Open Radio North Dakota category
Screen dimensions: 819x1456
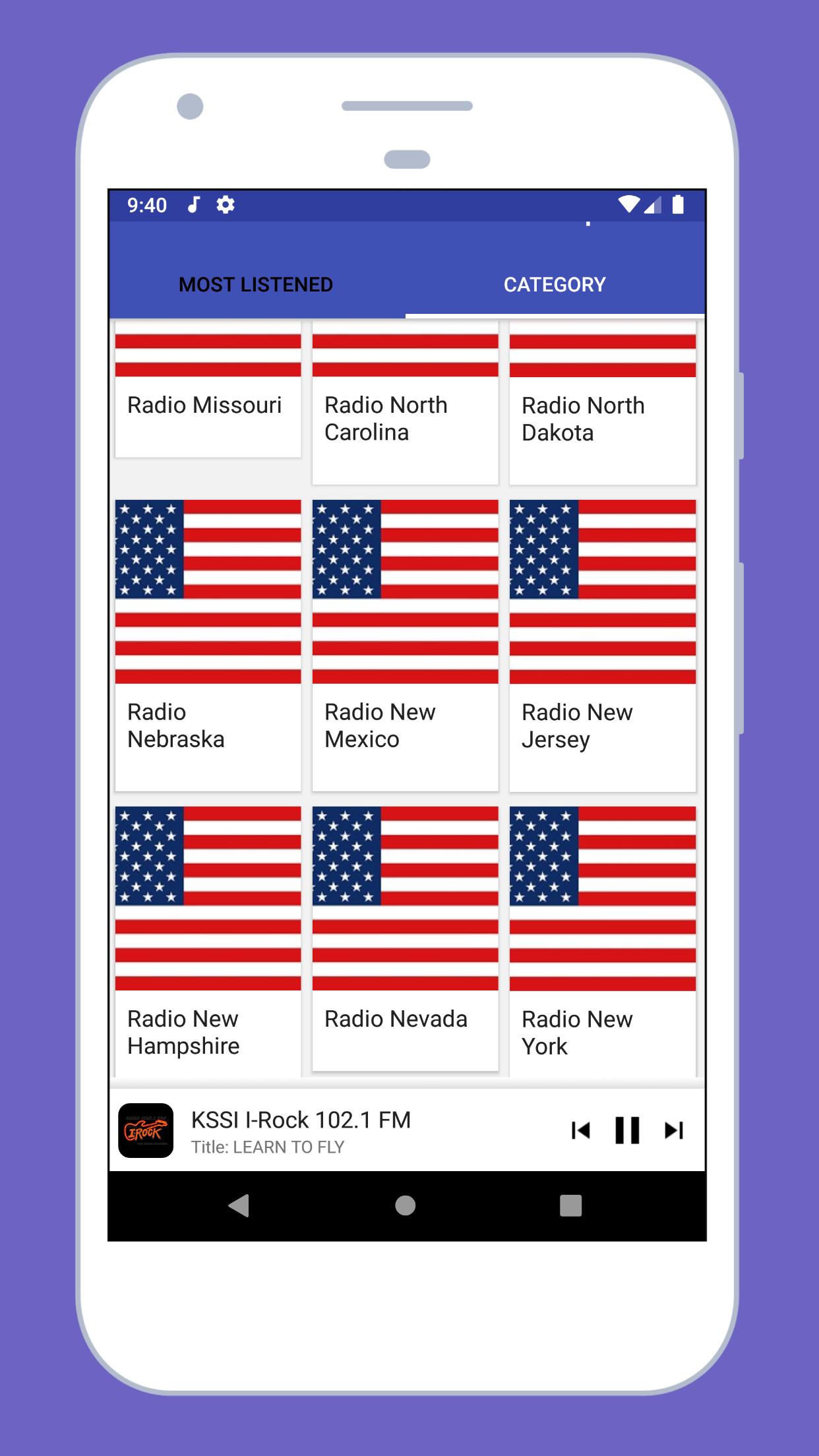602,409
